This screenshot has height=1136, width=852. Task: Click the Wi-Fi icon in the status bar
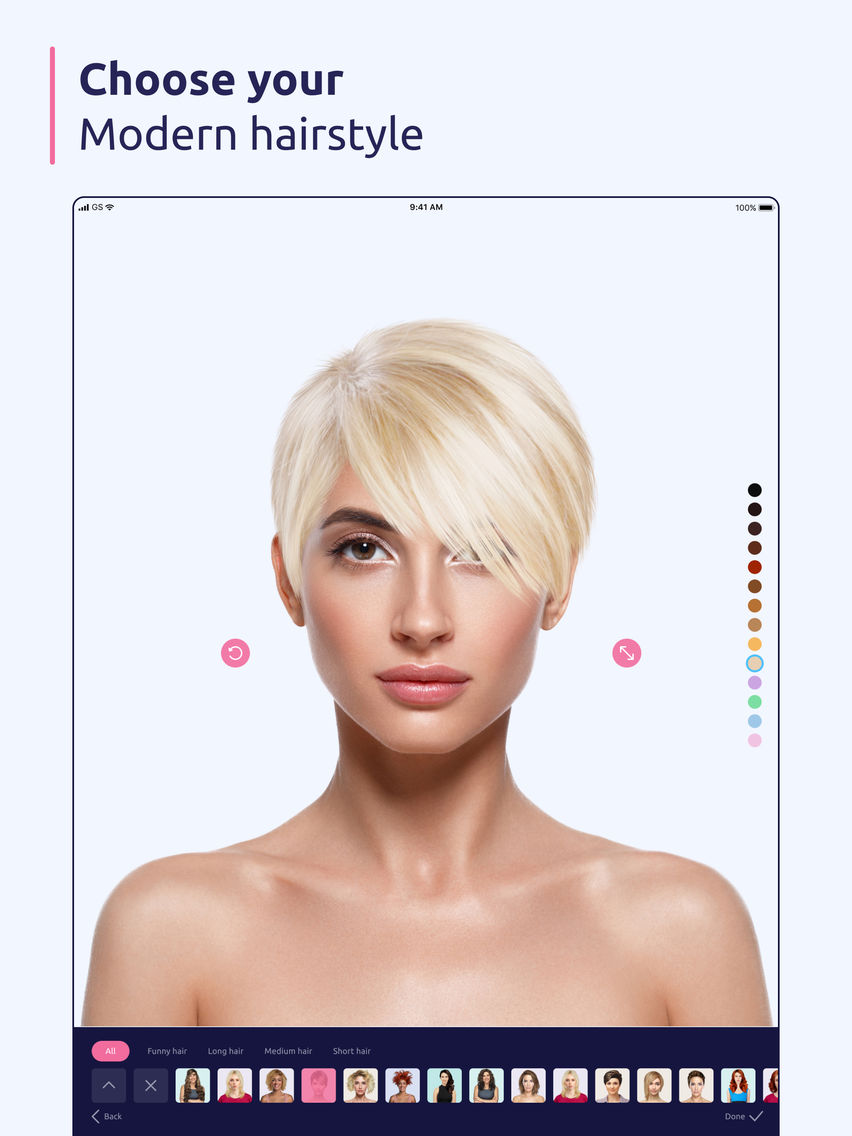coord(110,207)
